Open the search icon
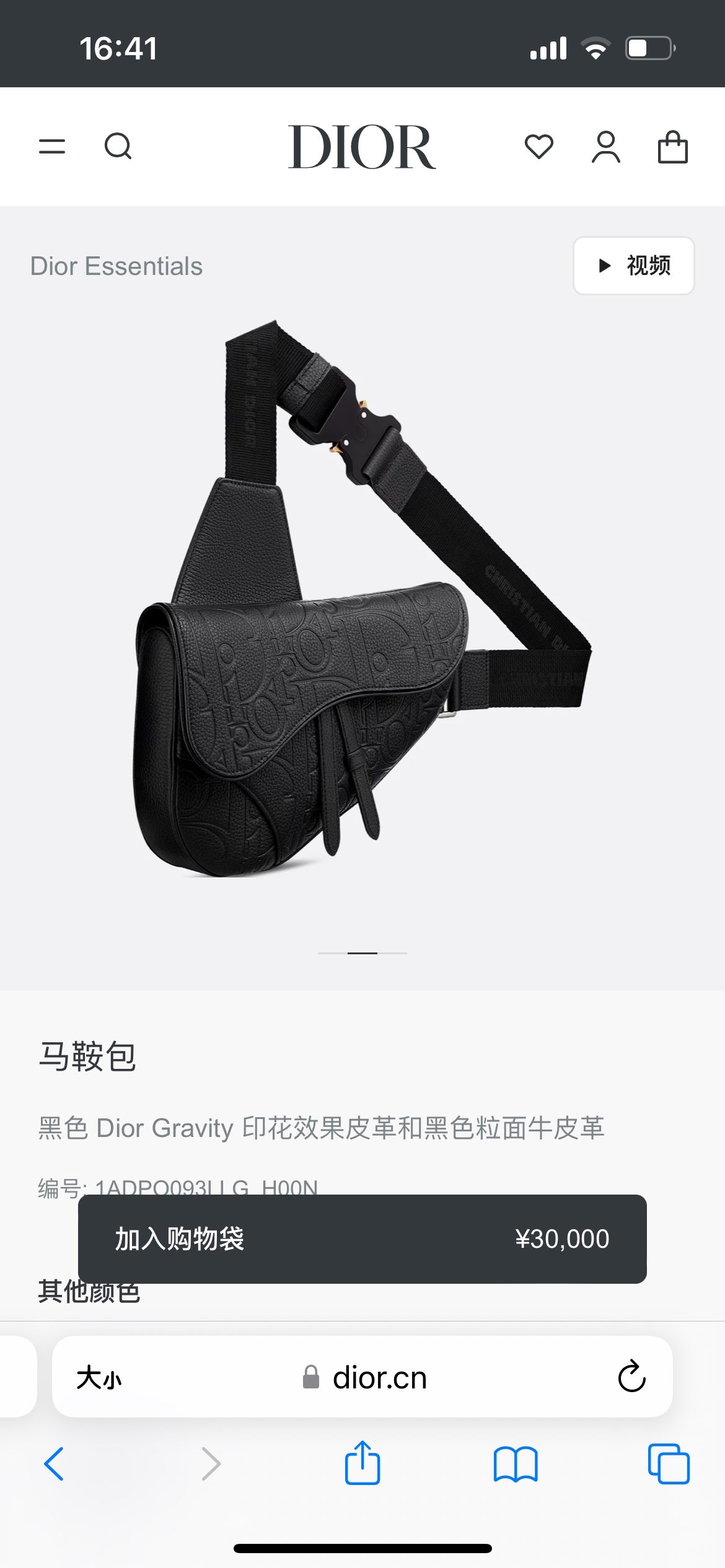Viewport: 725px width, 1568px height. tap(118, 147)
